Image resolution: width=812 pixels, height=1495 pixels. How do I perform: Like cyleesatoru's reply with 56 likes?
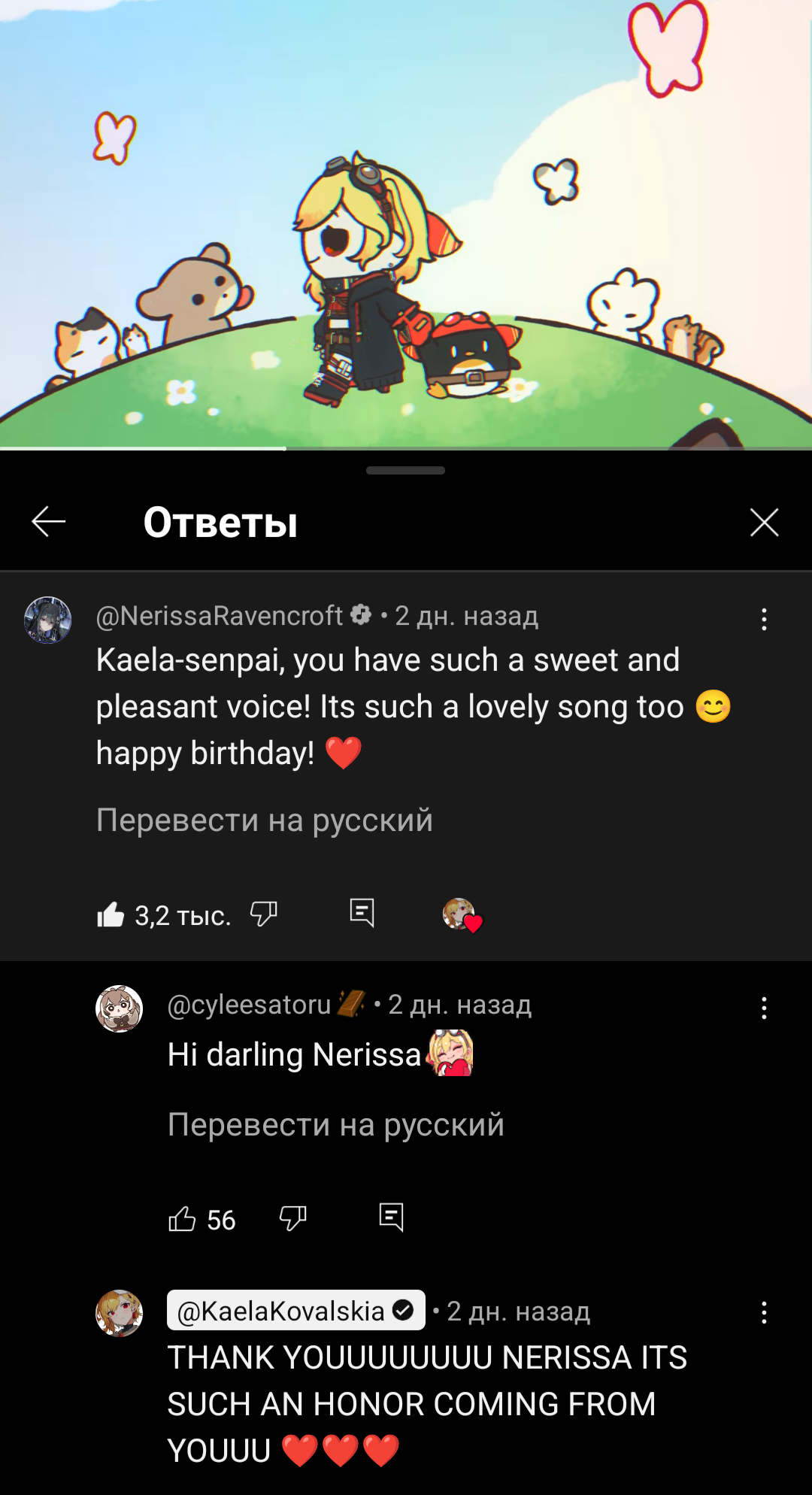pos(183,1219)
